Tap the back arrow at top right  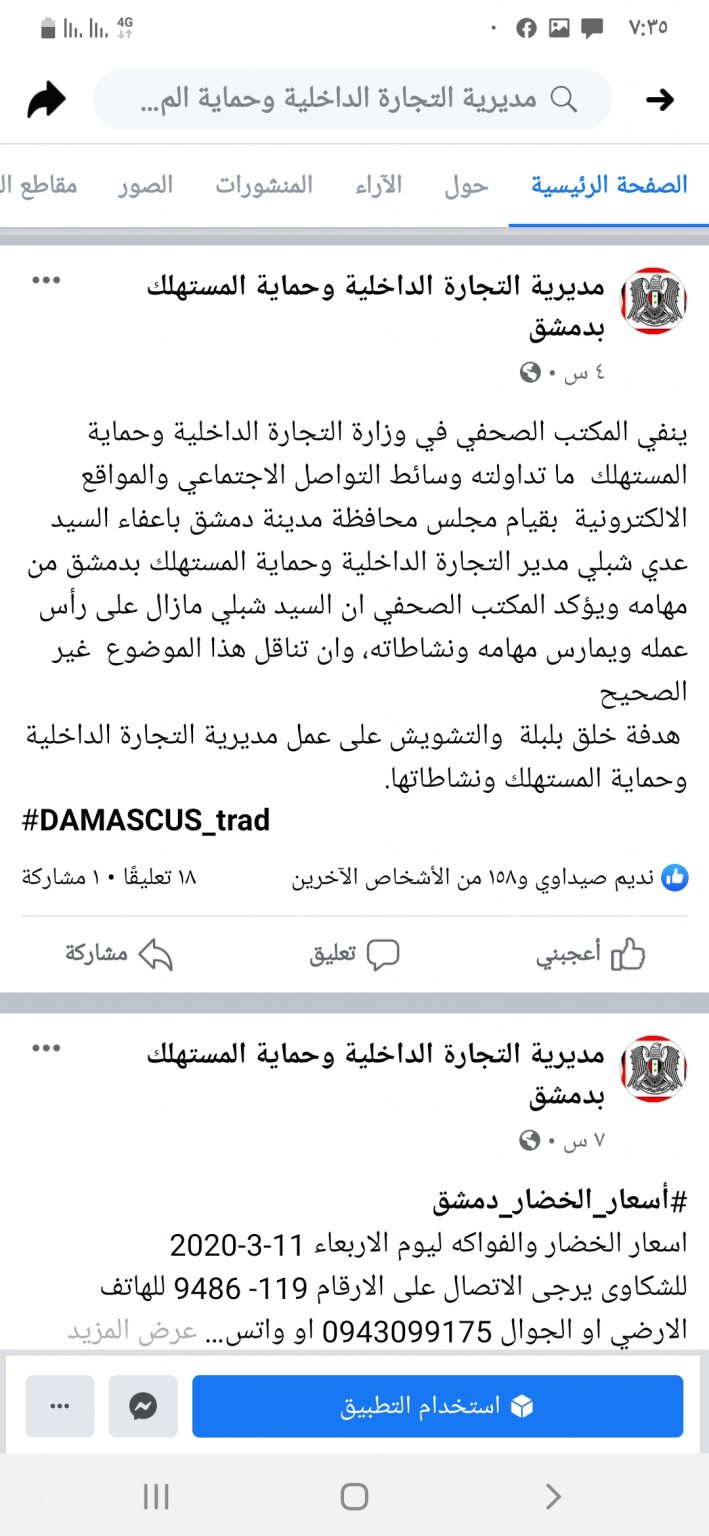pos(660,99)
